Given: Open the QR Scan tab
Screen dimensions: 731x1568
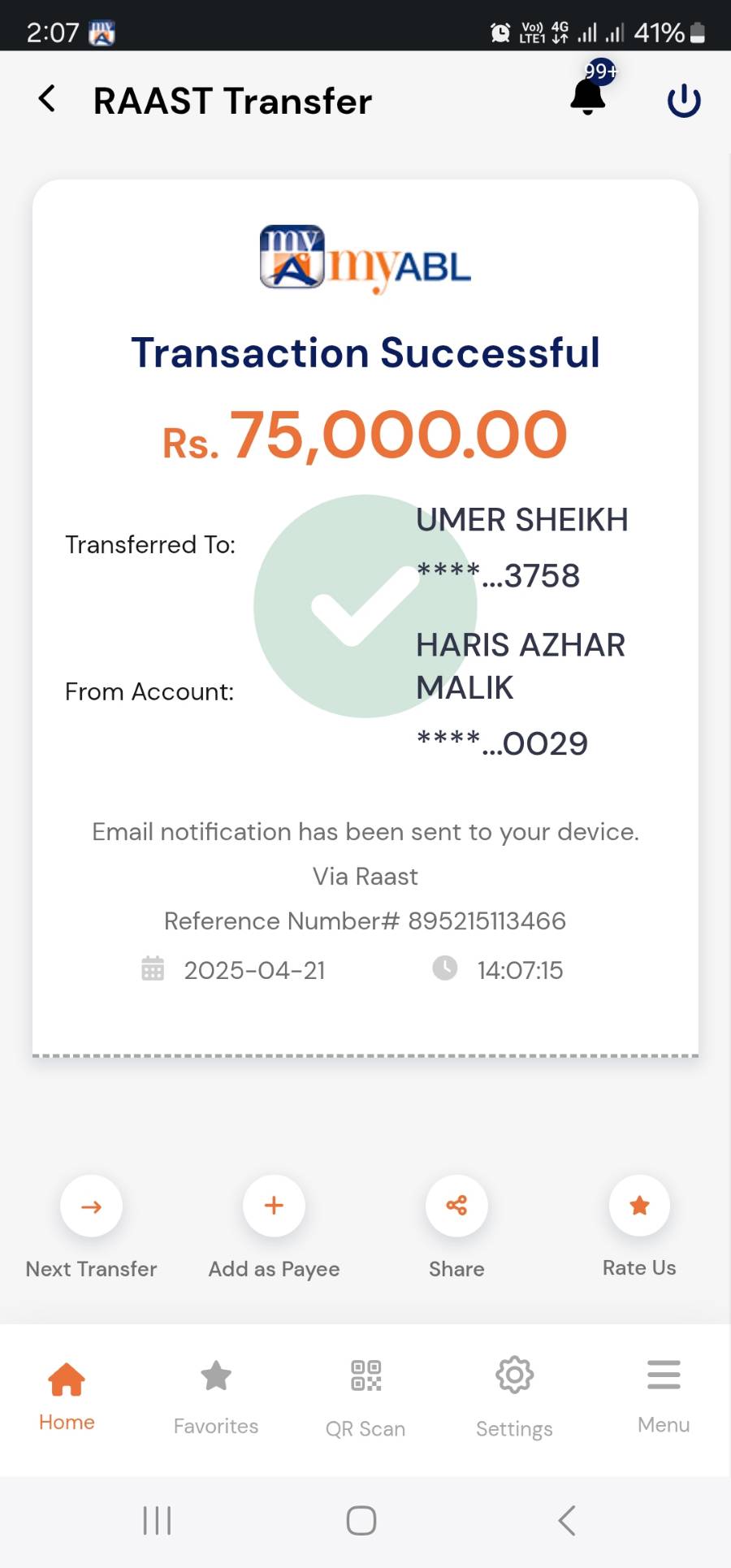Looking at the screenshot, I should coord(365,1394).
